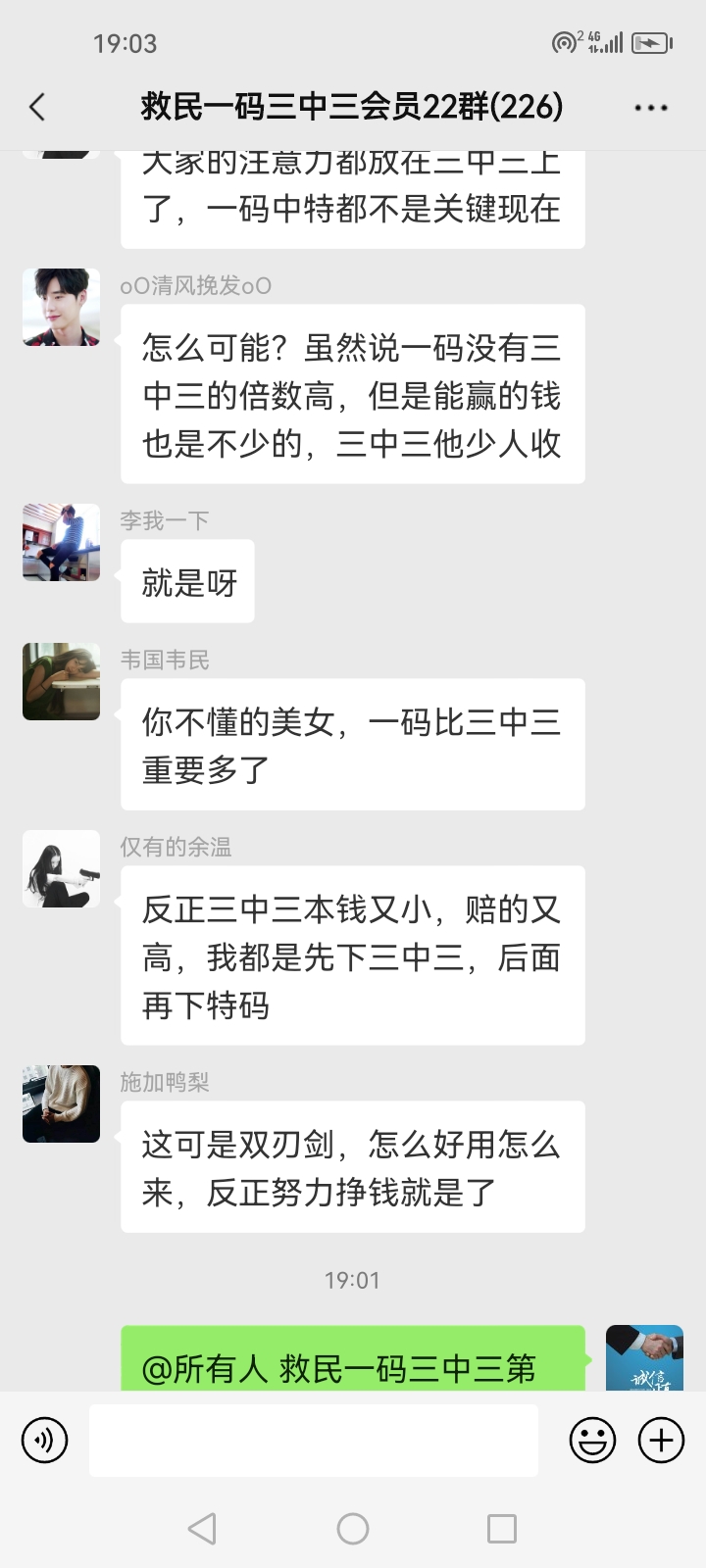This screenshot has height=1568, width=706.
Task: View profile of 仅有的余温
Action: click(x=62, y=869)
